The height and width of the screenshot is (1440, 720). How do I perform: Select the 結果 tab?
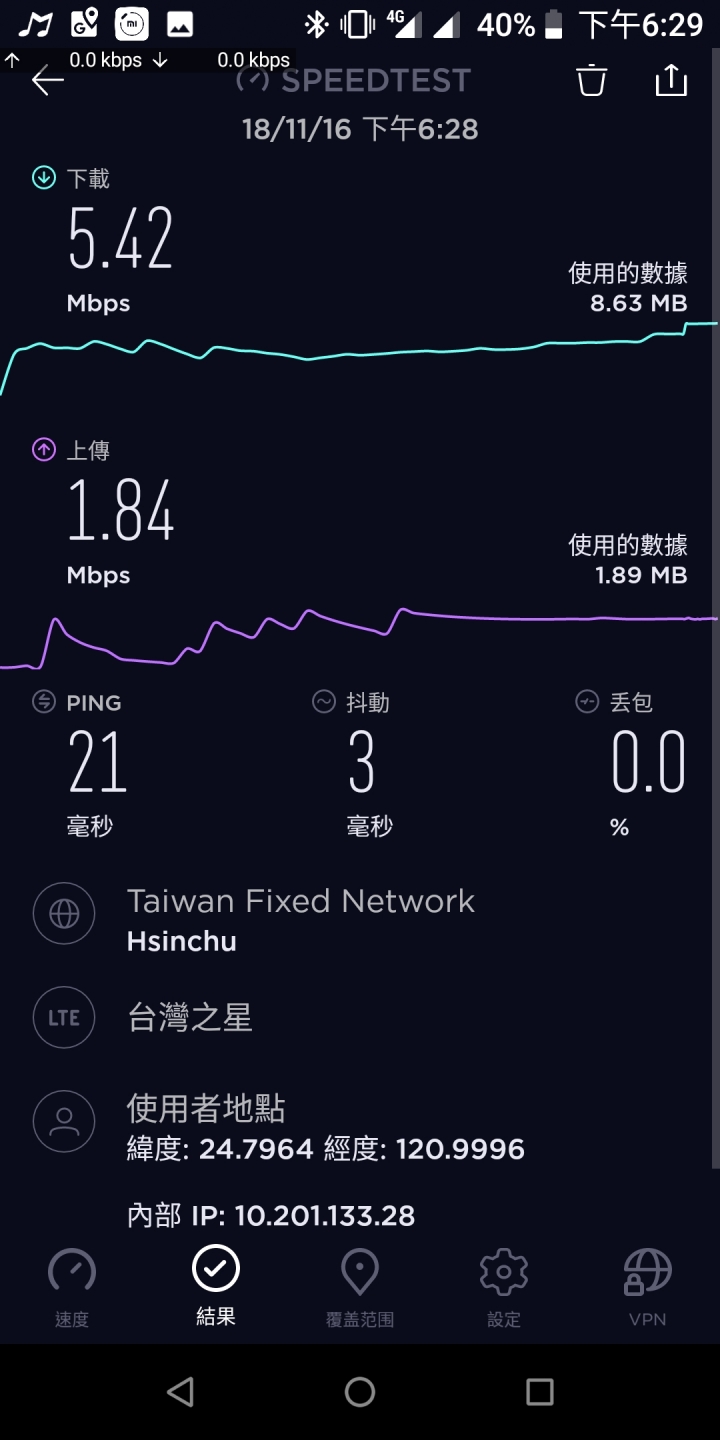(x=216, y=1286)
